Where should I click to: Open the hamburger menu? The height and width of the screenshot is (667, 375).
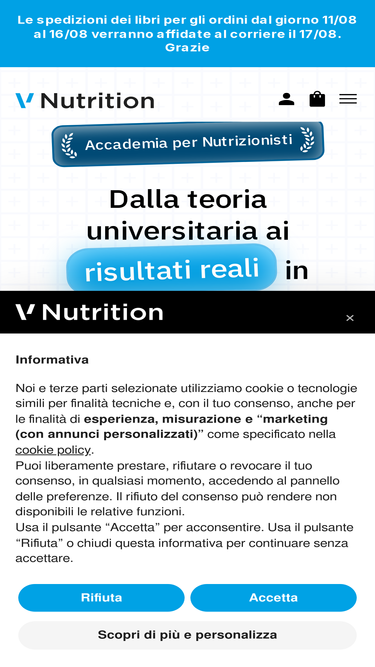pyautogui.click(x=348, y=99)
